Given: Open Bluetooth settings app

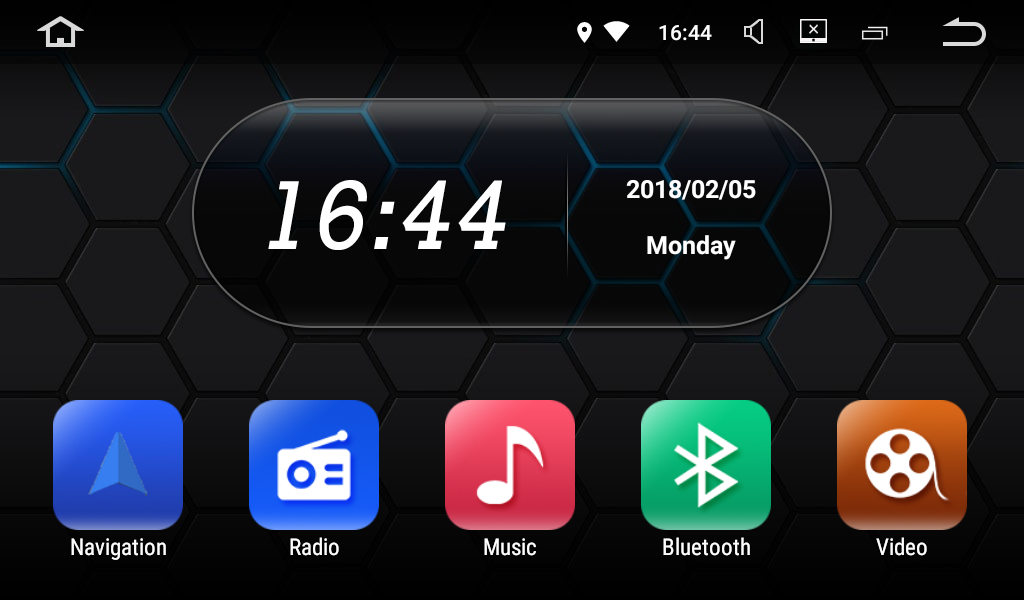Looking at the screenshot, I should [x=706, y=465].
